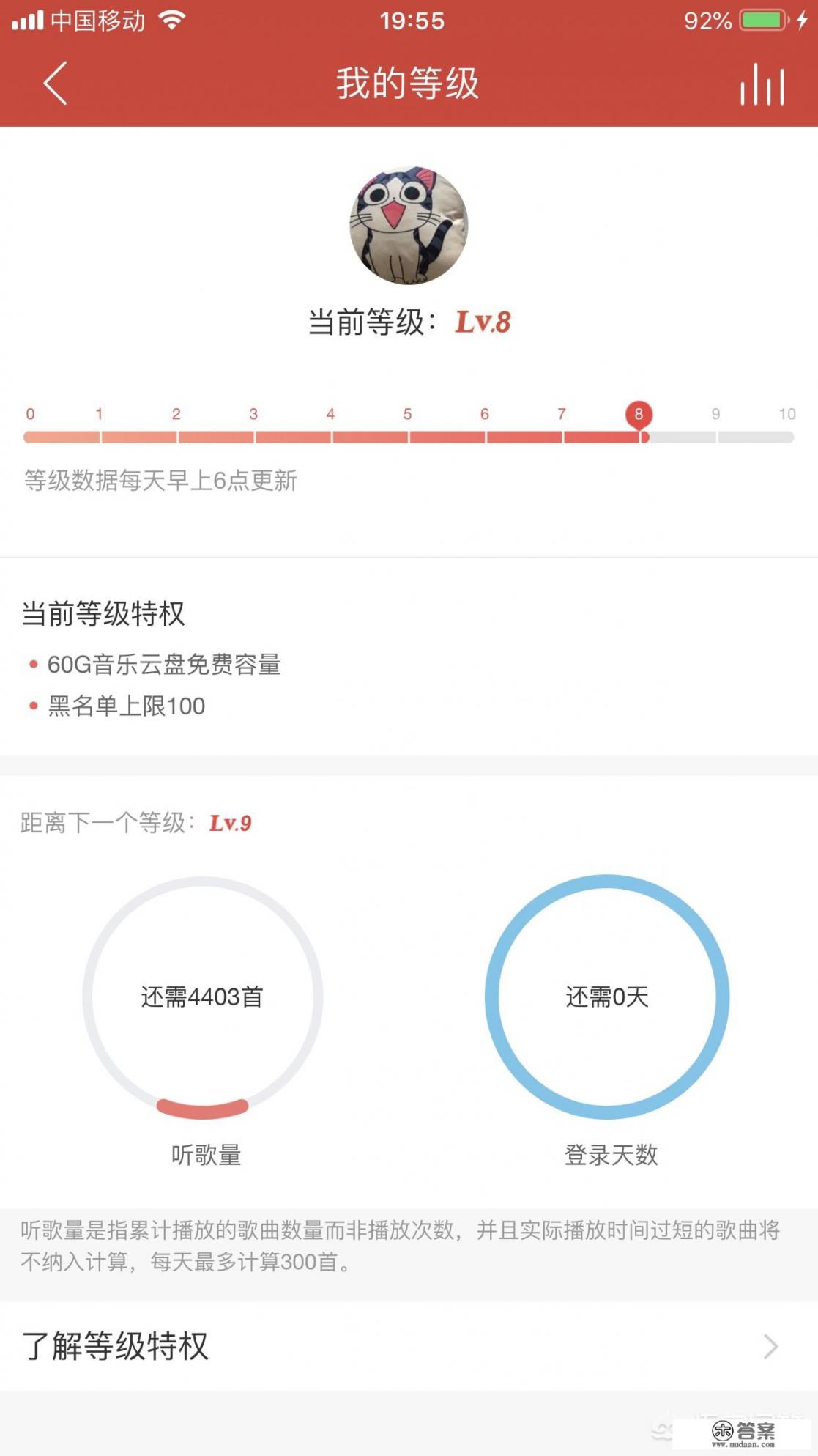Click level 0 at the progress bar start
The image size is (818, 1456).
tap(29, 414)
